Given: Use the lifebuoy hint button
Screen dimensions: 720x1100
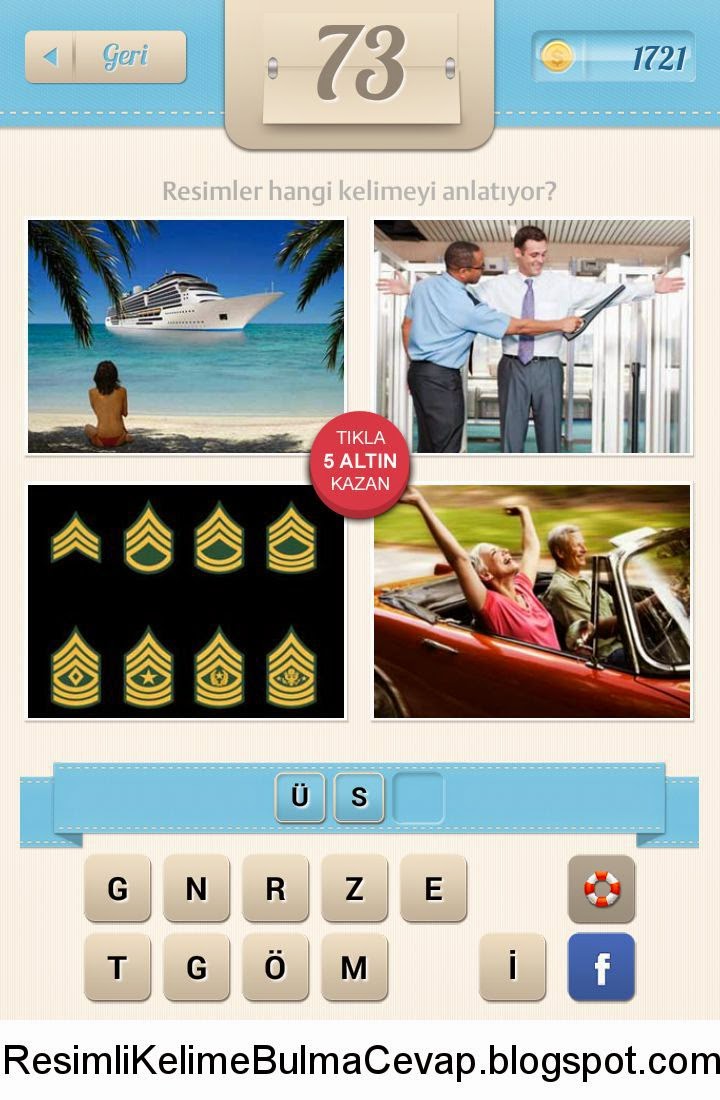Looking at the screenshot, I should click(601, 888).
